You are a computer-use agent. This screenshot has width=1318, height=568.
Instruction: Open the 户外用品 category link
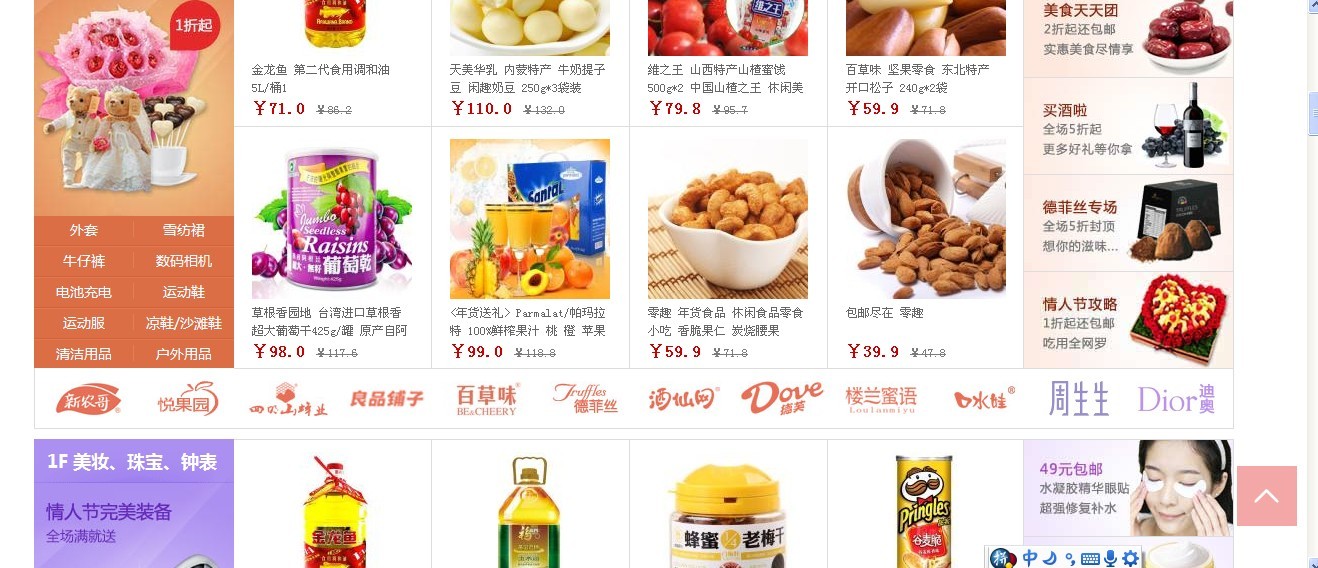(184, 354)
